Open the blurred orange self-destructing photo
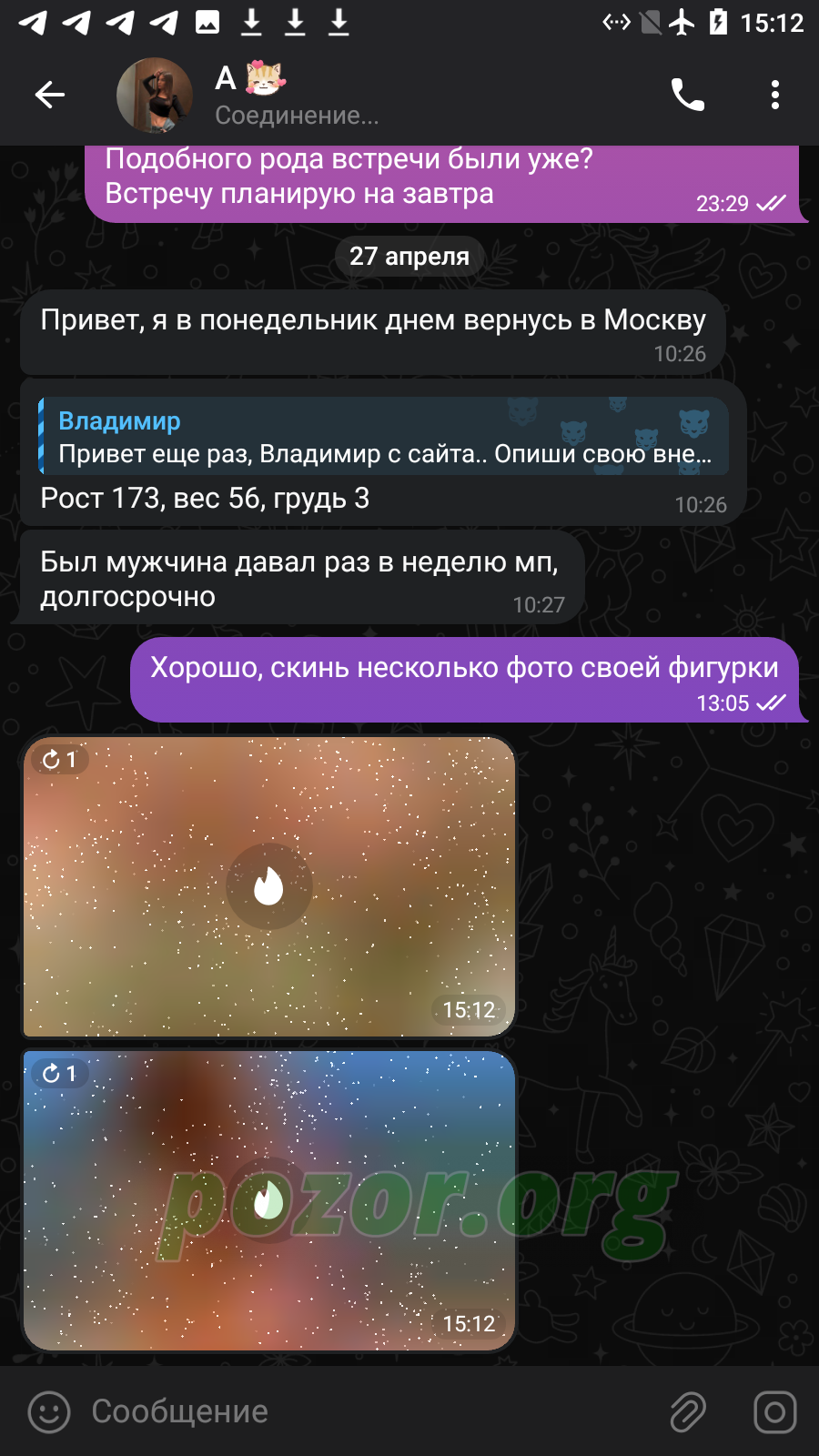 (269, 886)
